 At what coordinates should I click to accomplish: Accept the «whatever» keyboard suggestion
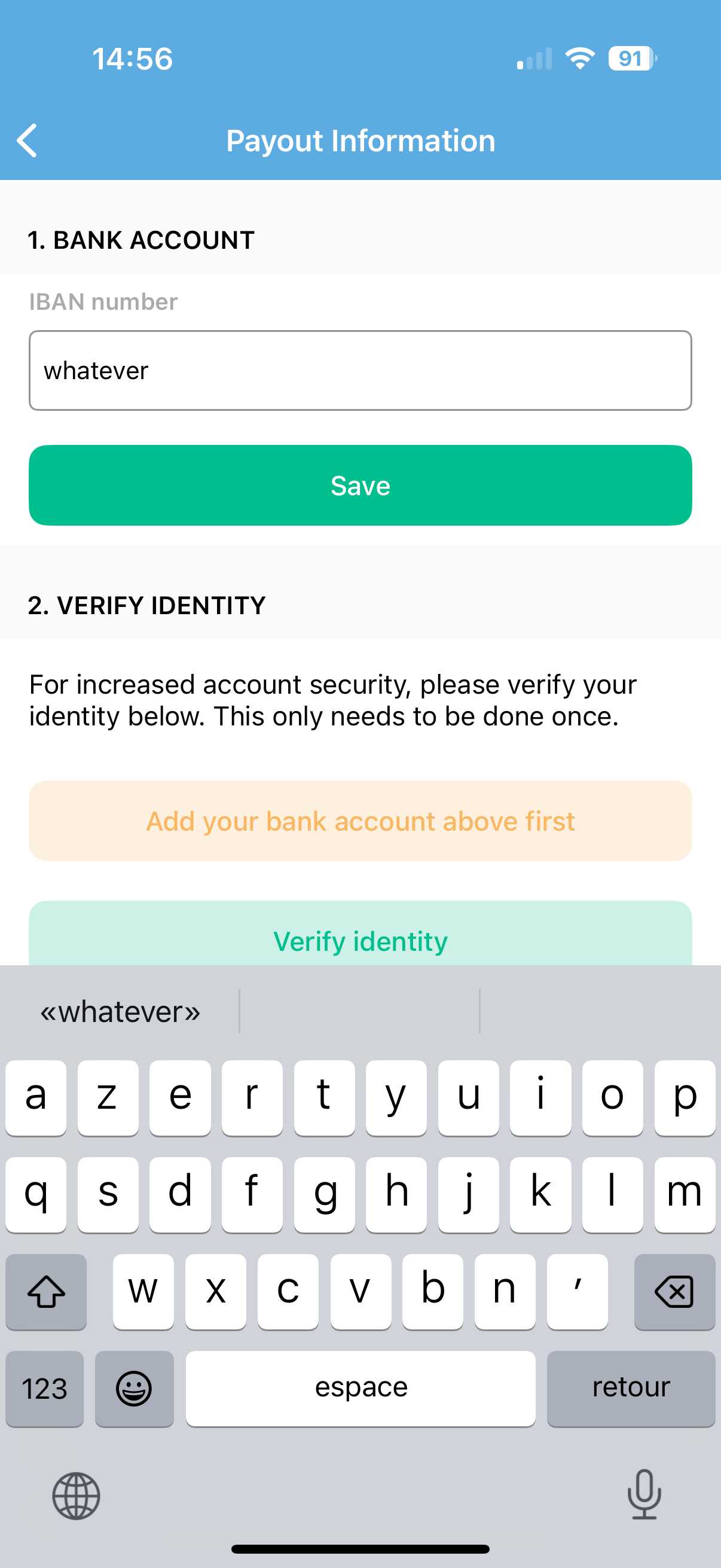[x=121, y=1012]
